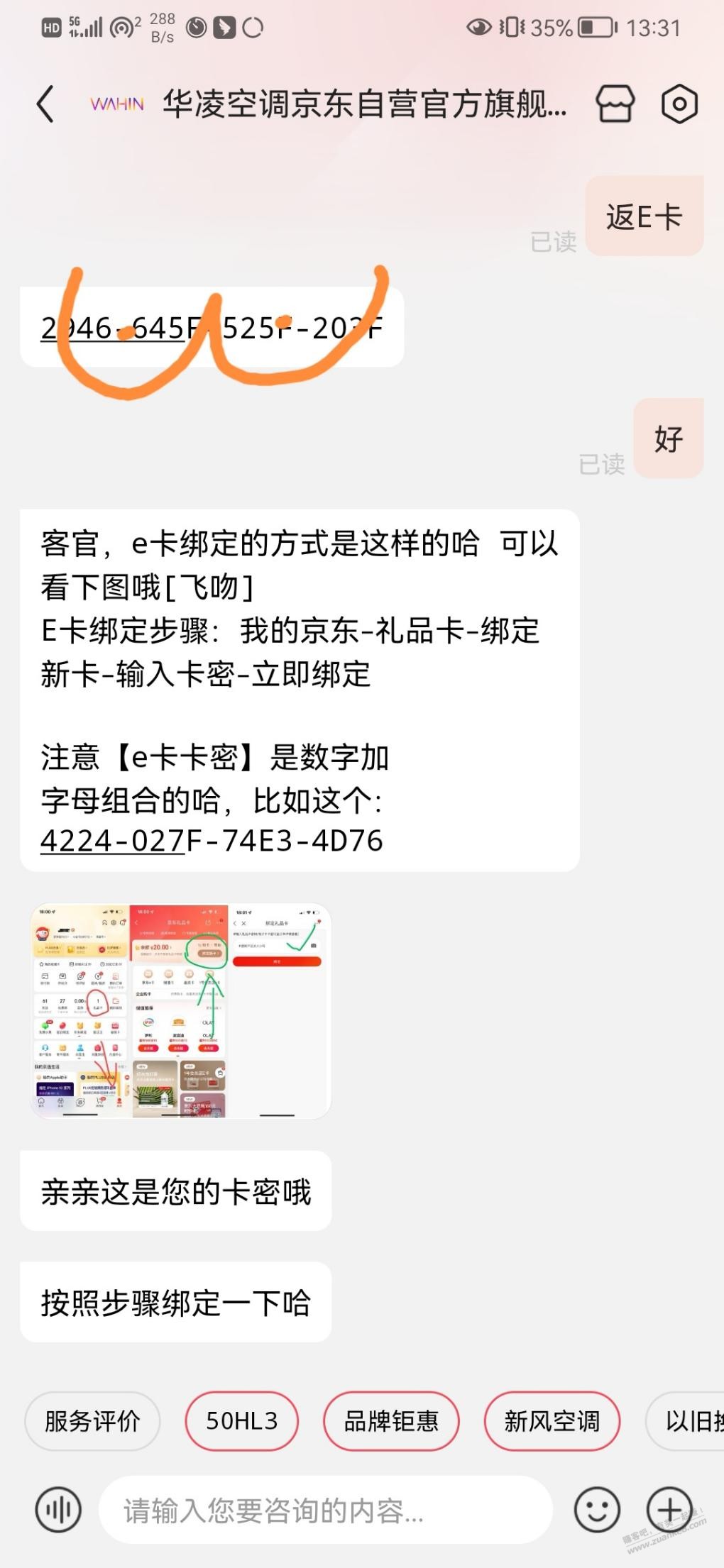The width and height of the screenshot is (724, 1568).
Task: Select the 新风空调 chip
Action: (552, 1421)
